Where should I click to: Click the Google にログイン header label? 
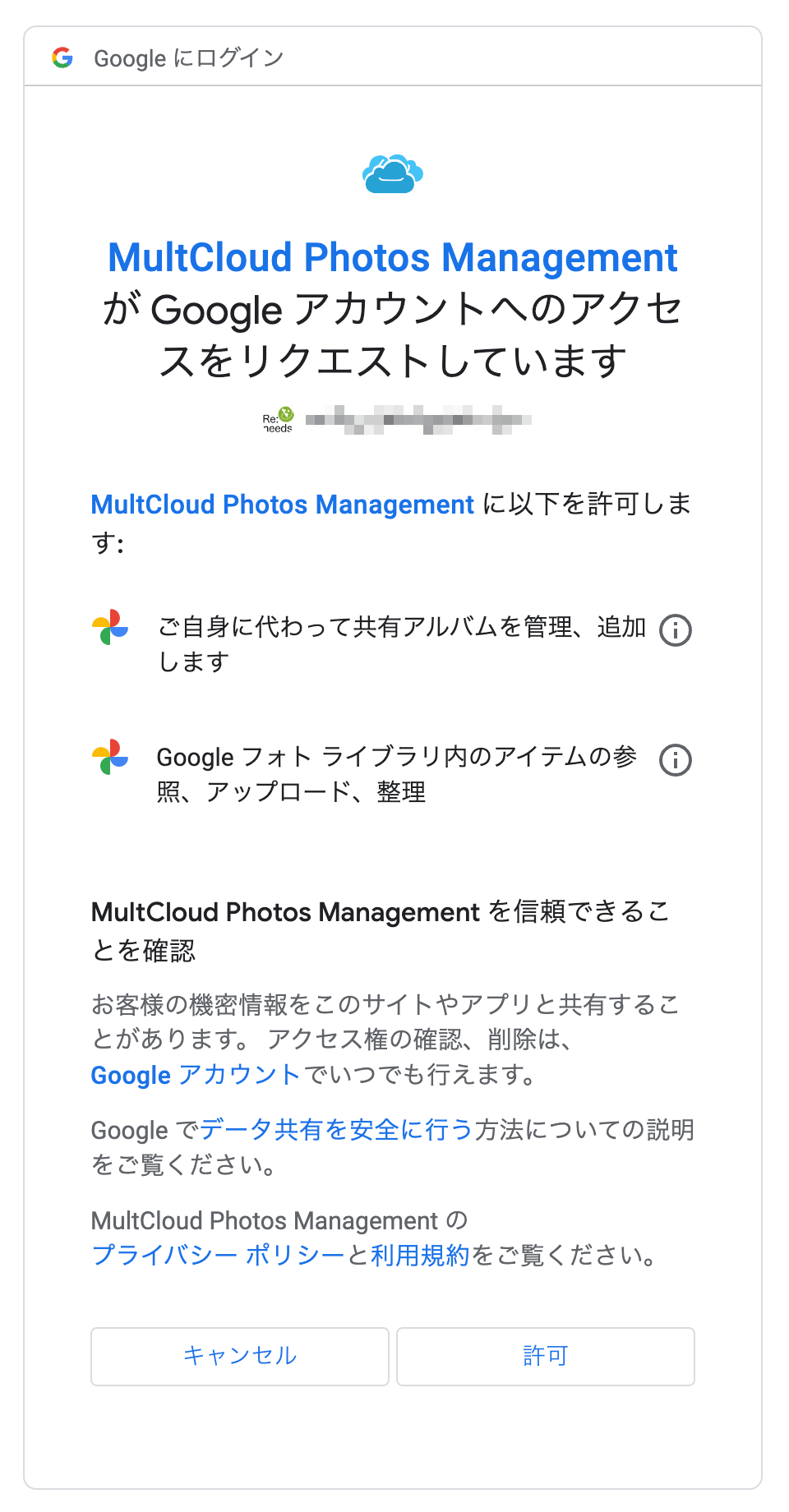point(188,58)
